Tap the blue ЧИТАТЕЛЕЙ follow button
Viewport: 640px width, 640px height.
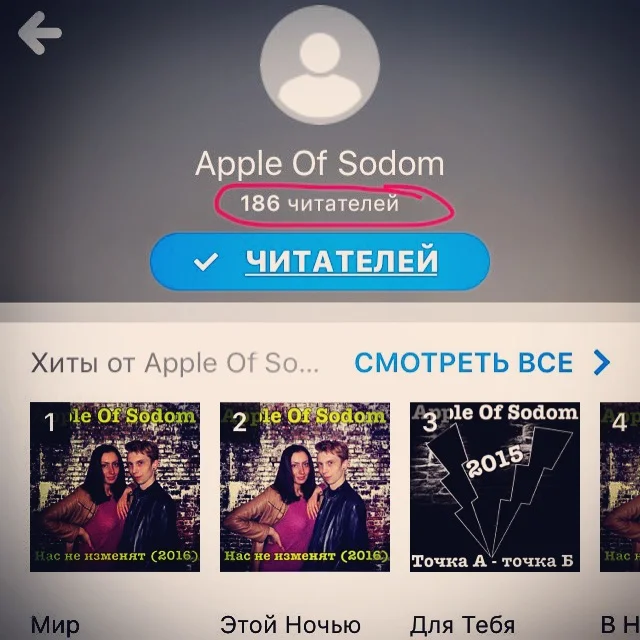point(320,262)
